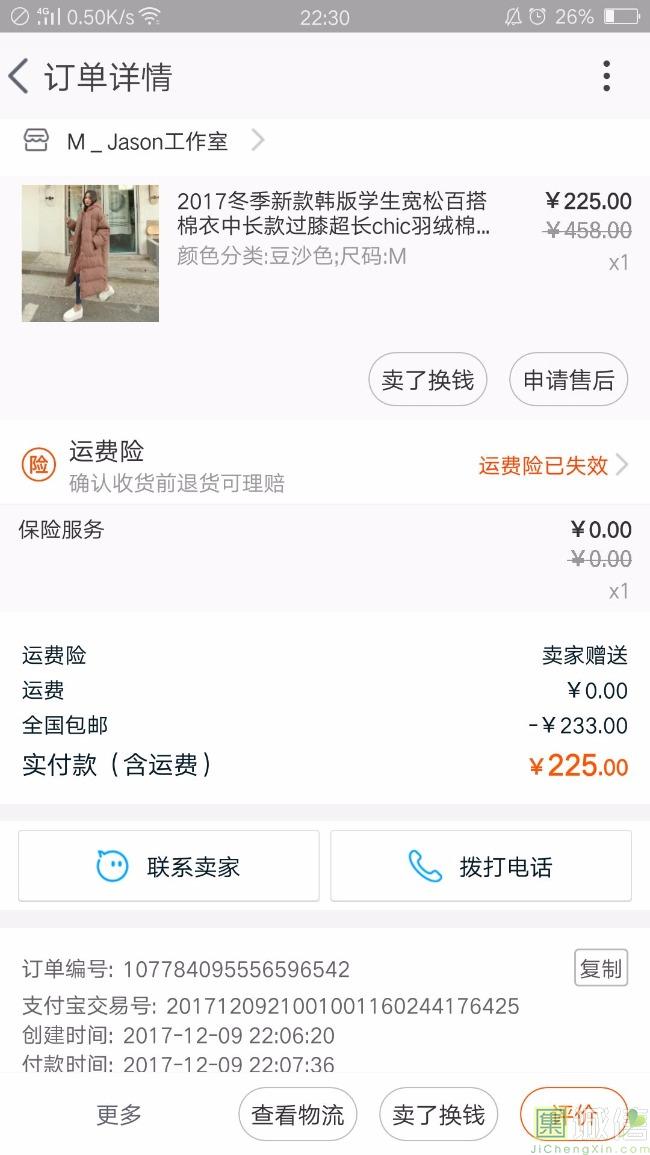
Task: Call the seller with 拨打电话
Action: pyautogui.click(x=481, y=866)
